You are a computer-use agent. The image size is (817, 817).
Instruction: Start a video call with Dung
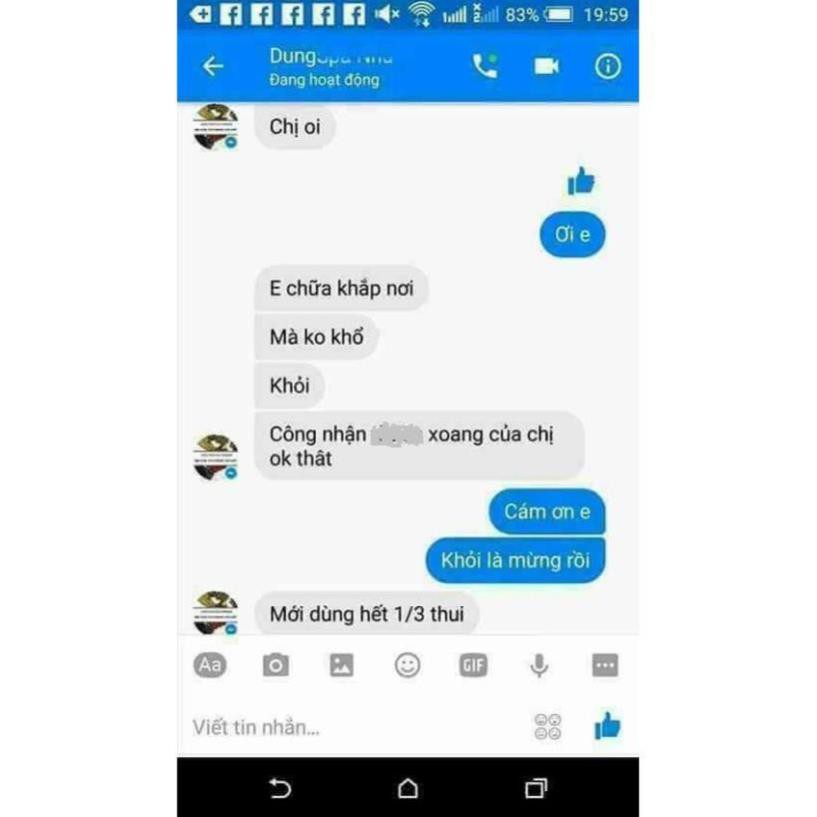546,66
